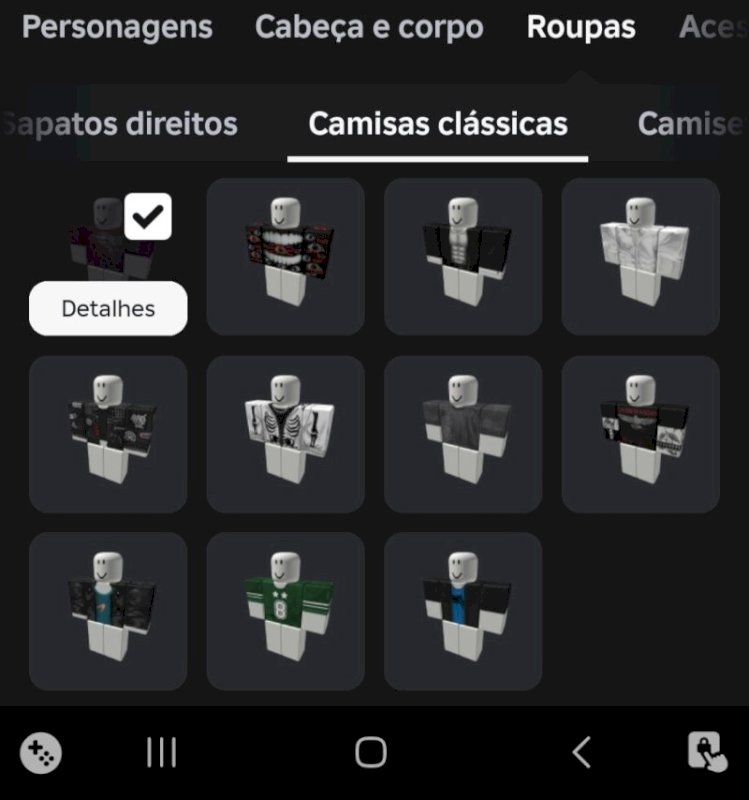Pick the blue t-shirt with black jacket

click(107, 610)
